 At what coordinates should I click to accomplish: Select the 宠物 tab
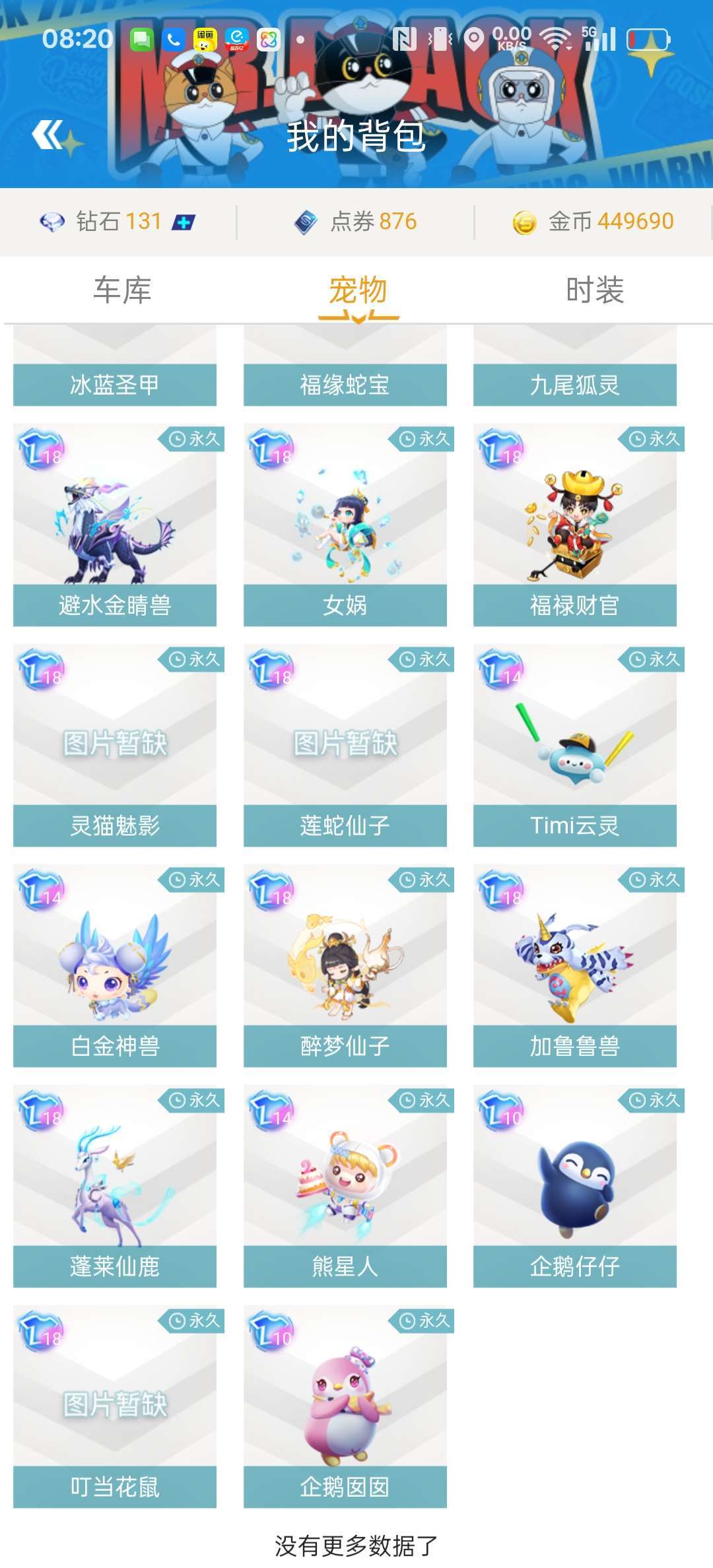(358, 290)
